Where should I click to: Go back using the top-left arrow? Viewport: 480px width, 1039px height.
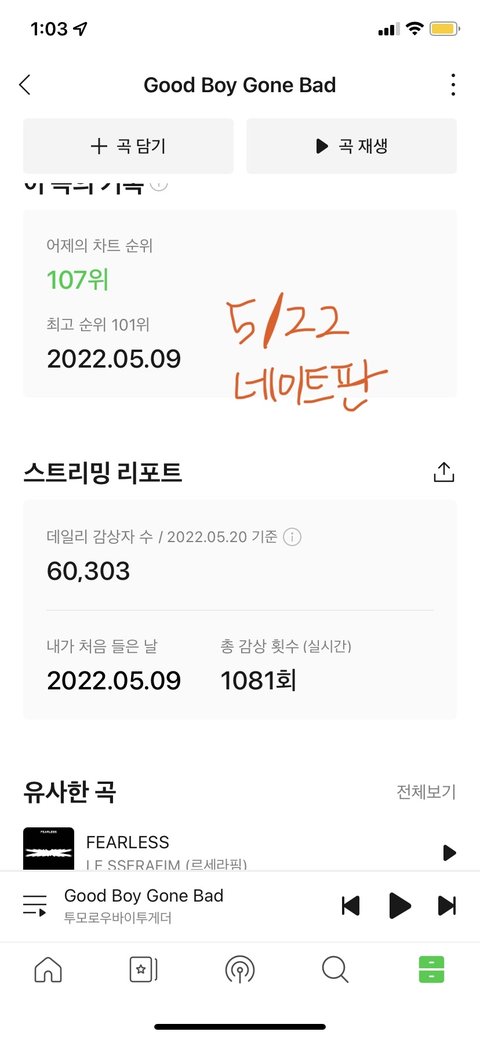point(25,85)
